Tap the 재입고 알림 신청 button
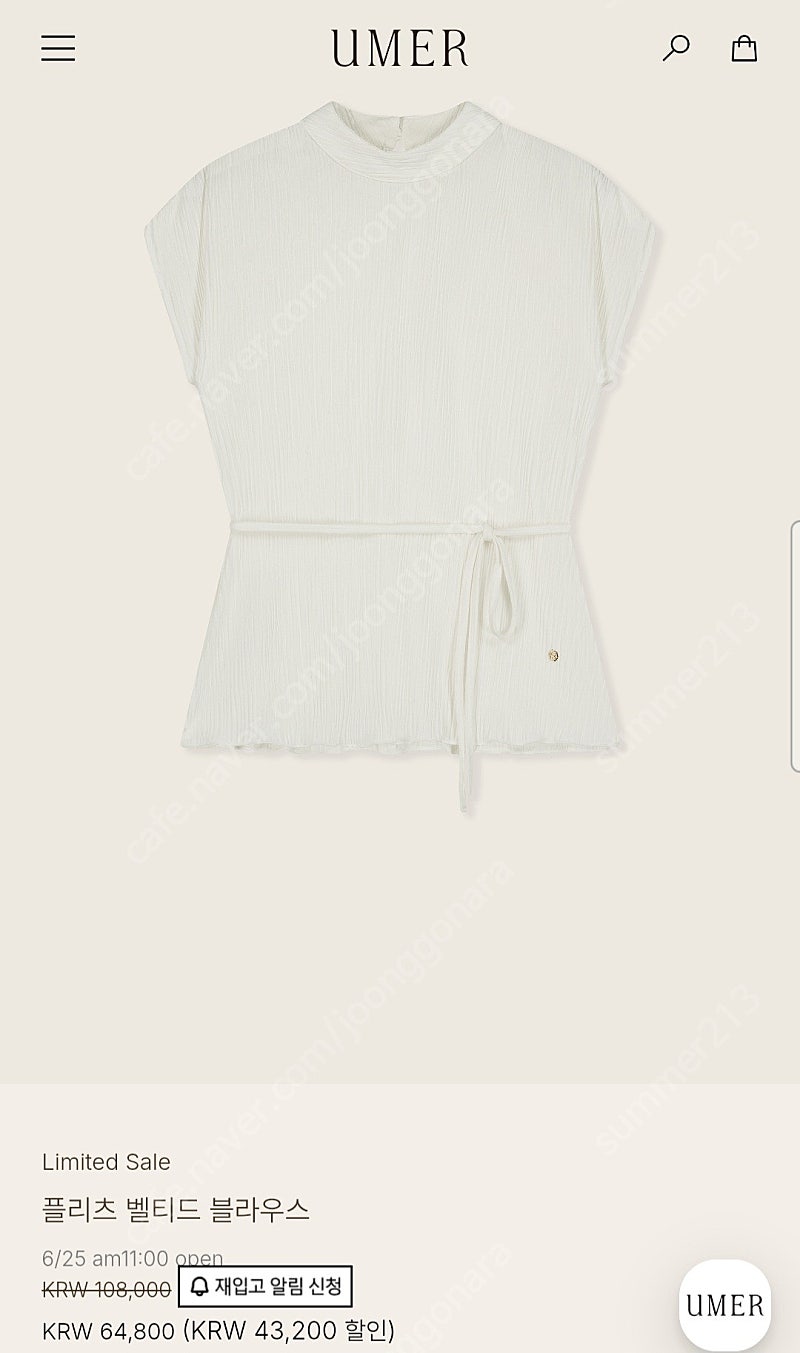 [265, 1285]
